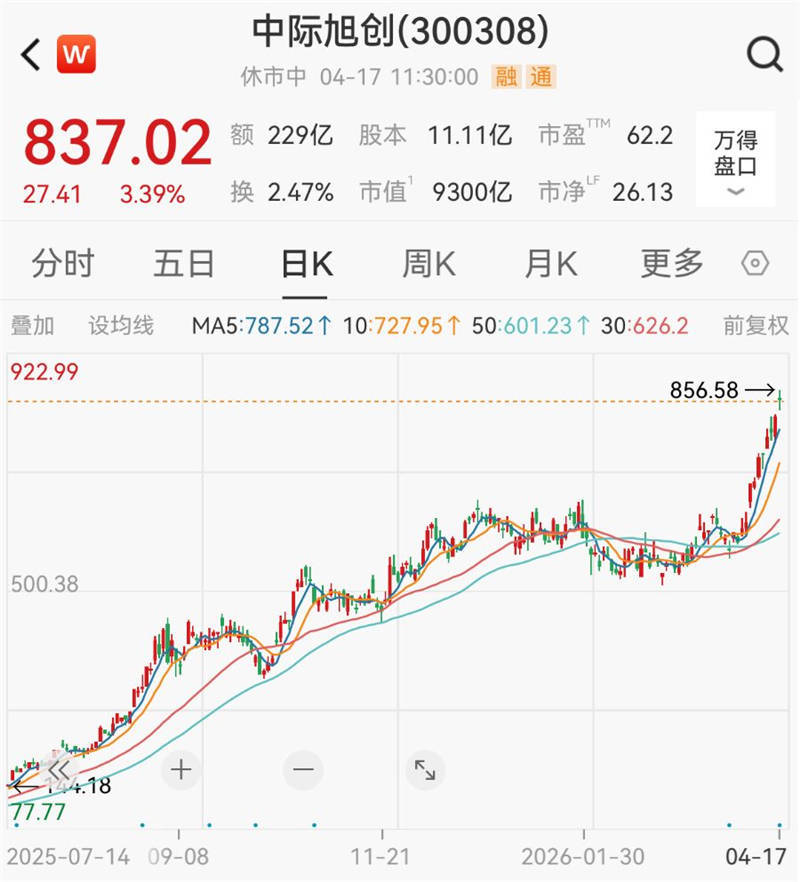Switch to the 分时 chart tab

tap(63, 264)
